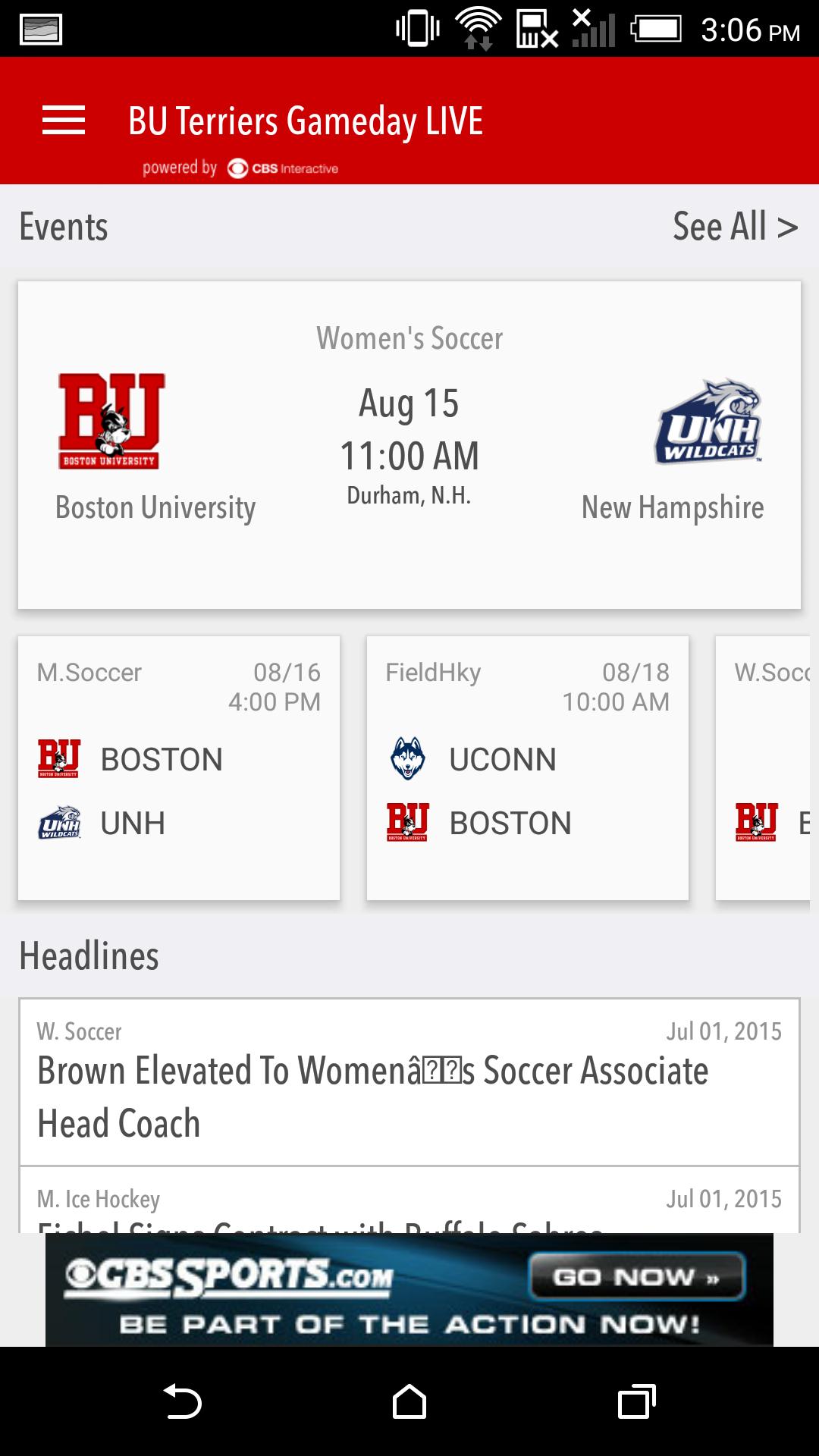
Task: Open the BU Terriers Gameday LIVE title
Action: pyautogui.click(x=305, y=120)
